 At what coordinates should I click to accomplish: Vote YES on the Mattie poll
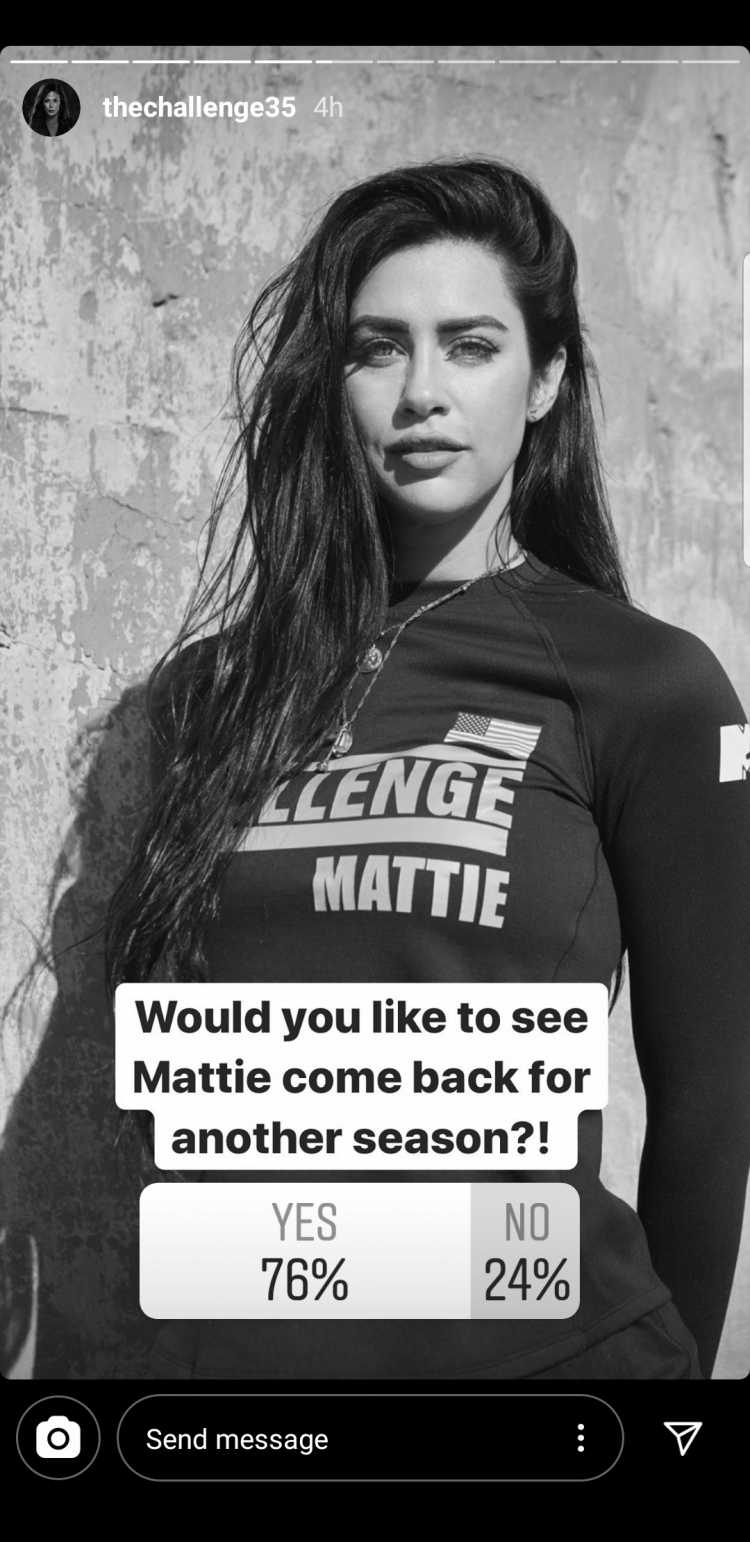(x=305, y=1250)
